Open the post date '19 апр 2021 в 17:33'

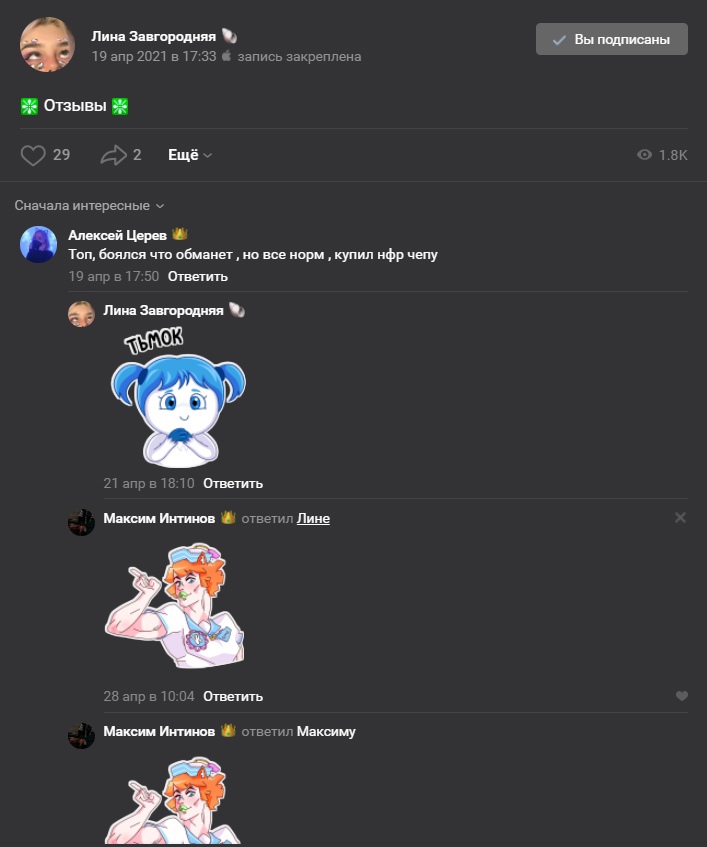click(153, 57)
